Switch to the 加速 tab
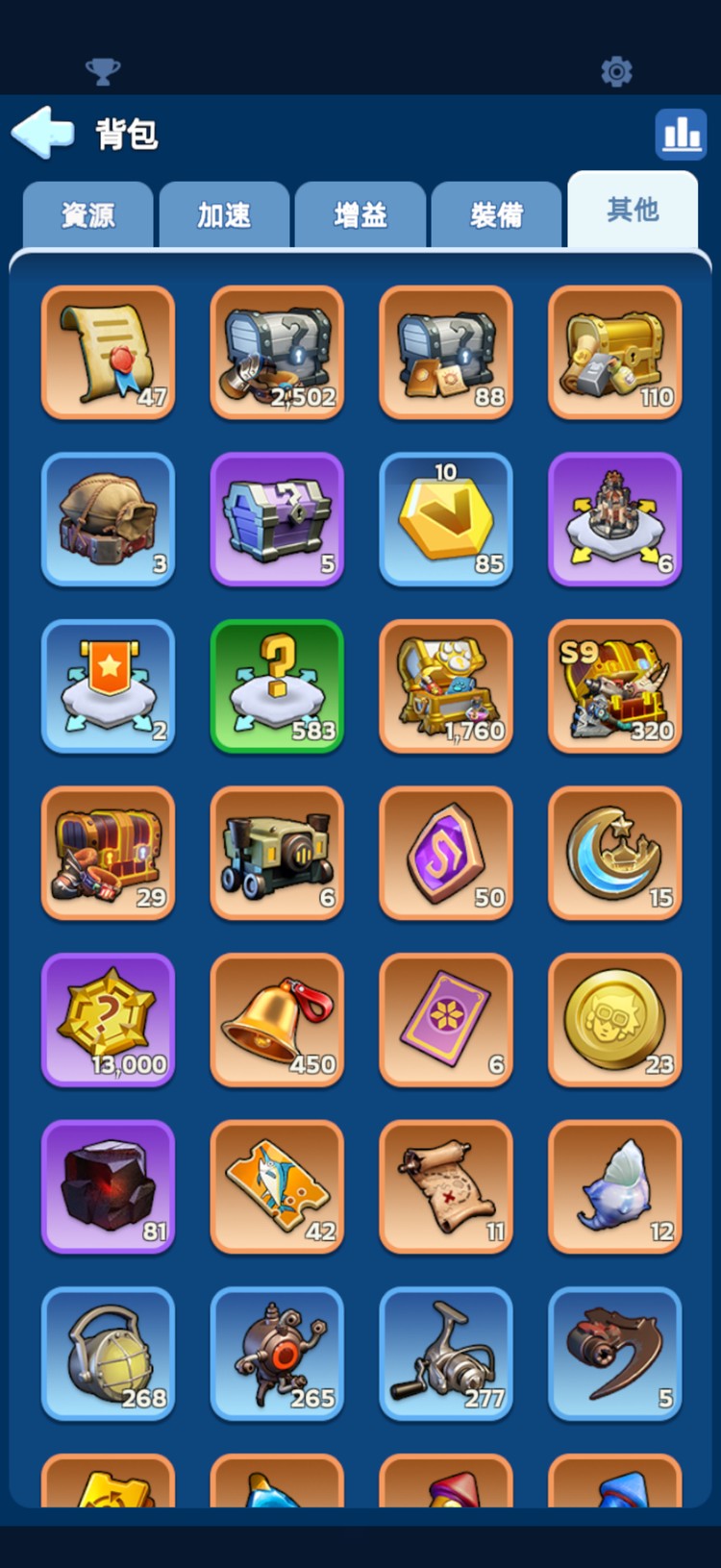 tap(224, 215)
